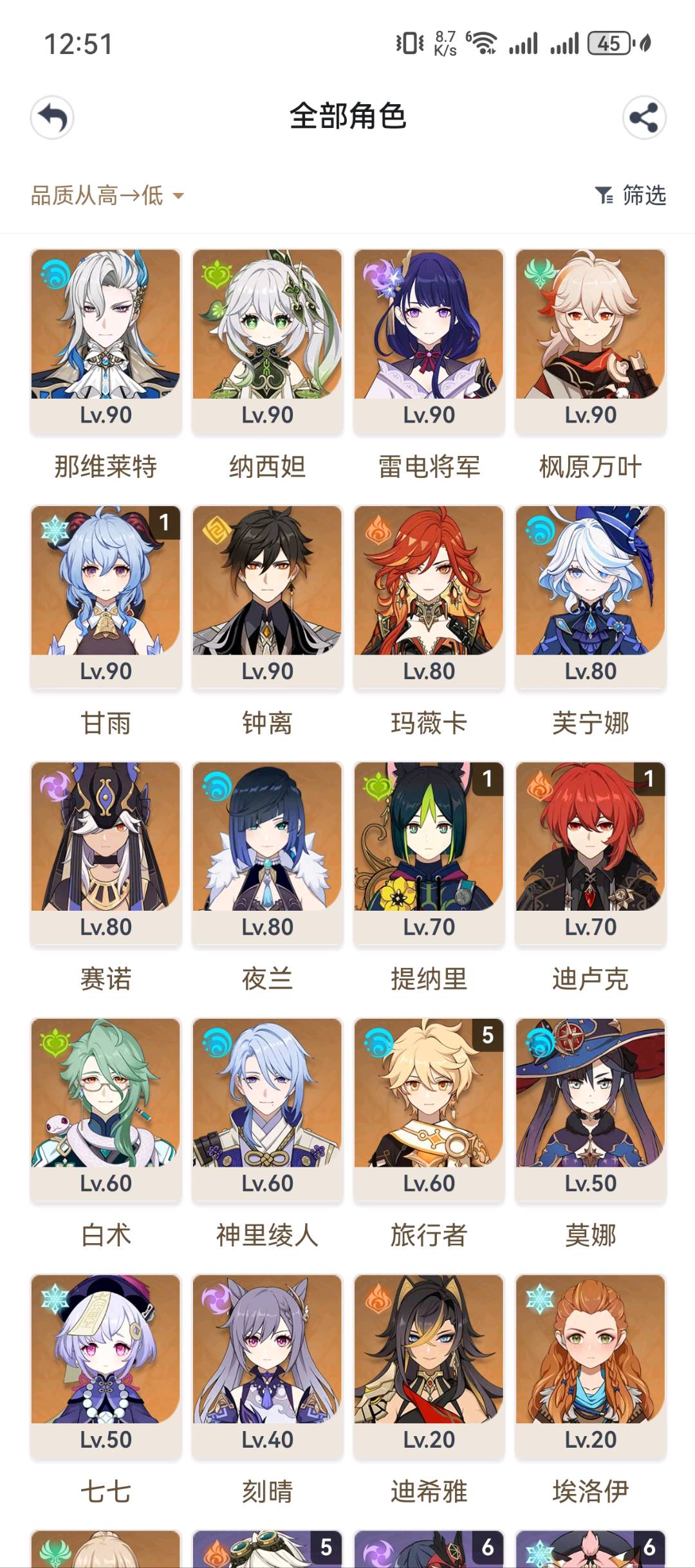Share the character list
The width and height of the screenshot is (695, 1568).
click(644, 118)
